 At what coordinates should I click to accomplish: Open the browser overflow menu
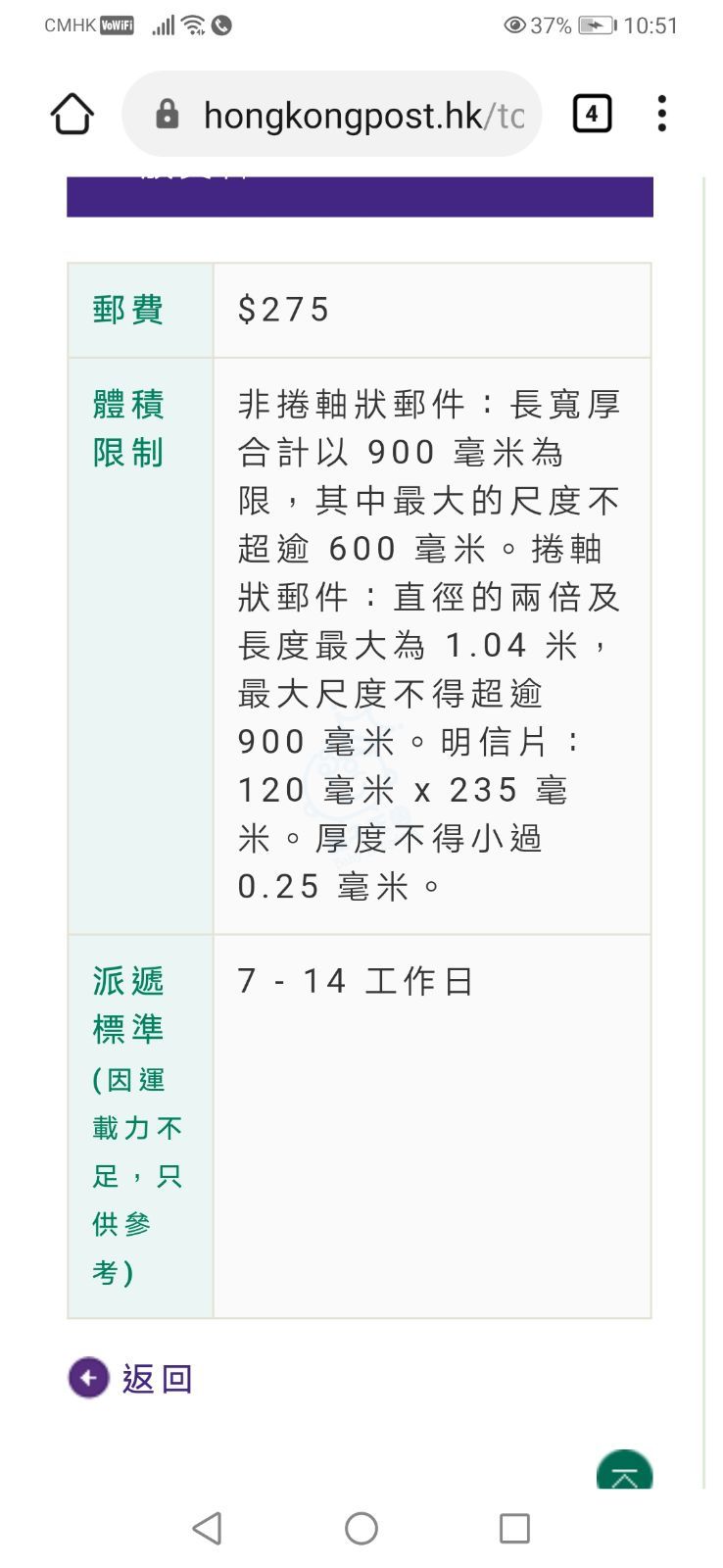662,115
